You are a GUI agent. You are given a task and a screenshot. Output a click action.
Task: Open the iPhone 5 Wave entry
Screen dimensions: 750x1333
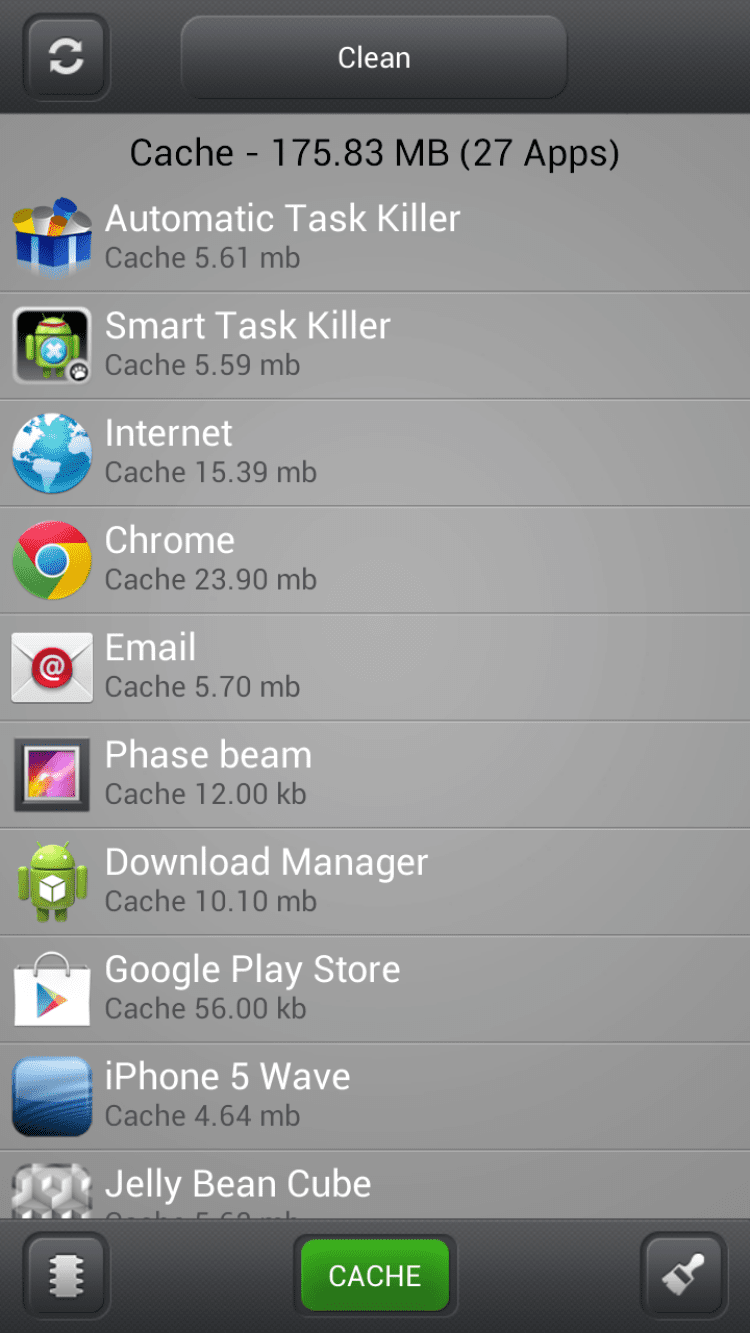375,1096
